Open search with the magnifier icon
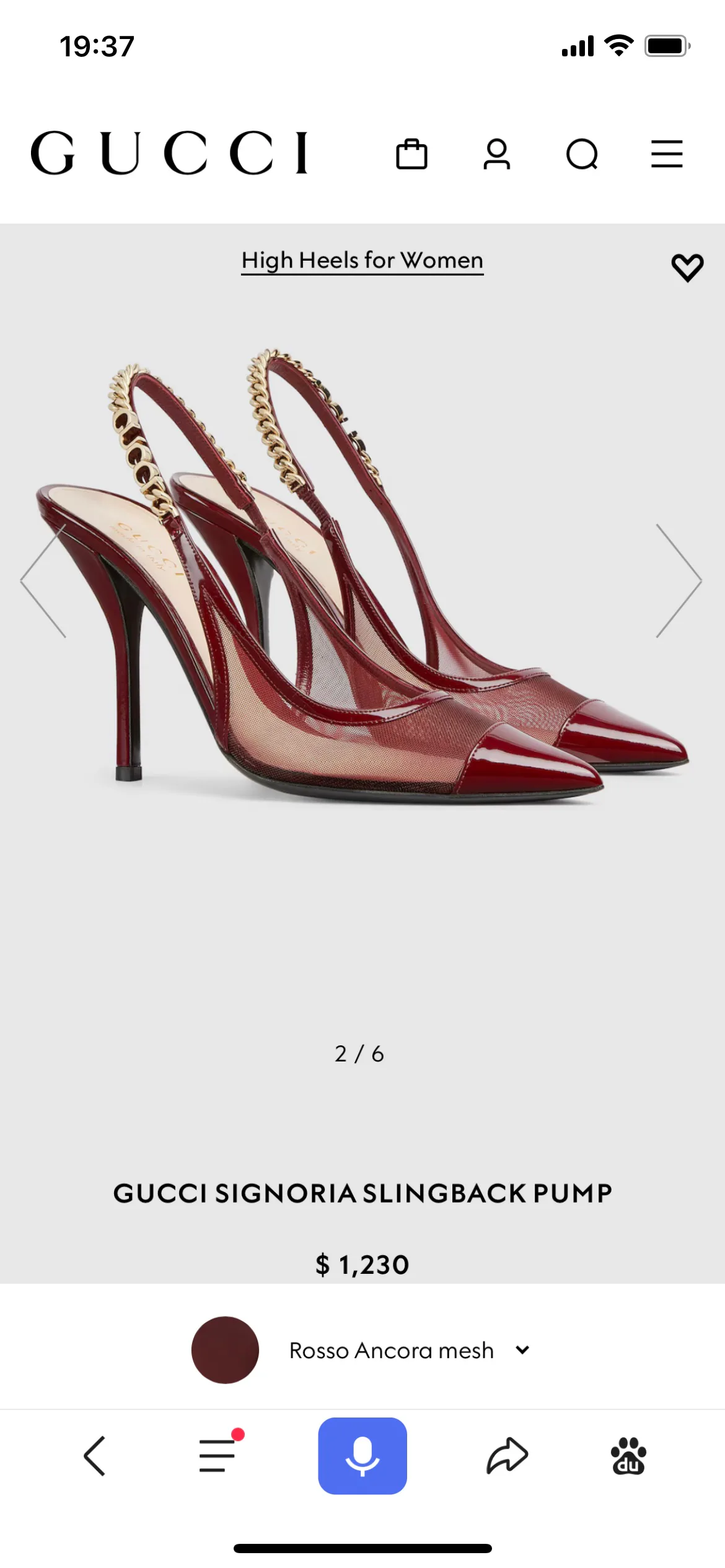The width and height of the screenshot is (725, 1568). pos(582,154)
